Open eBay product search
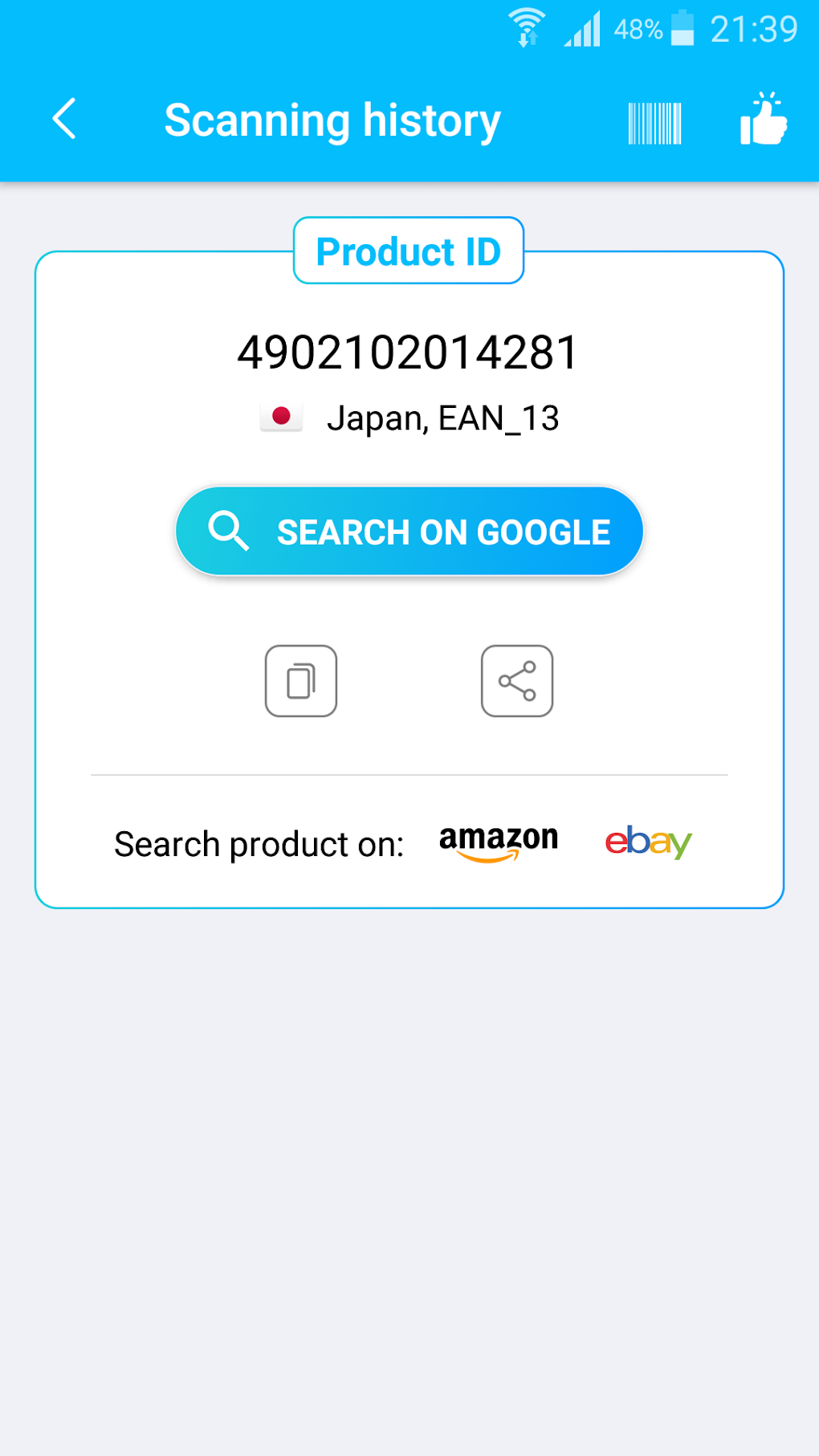Viewport: 819px width, 1456px height. (x=647, y=842)
